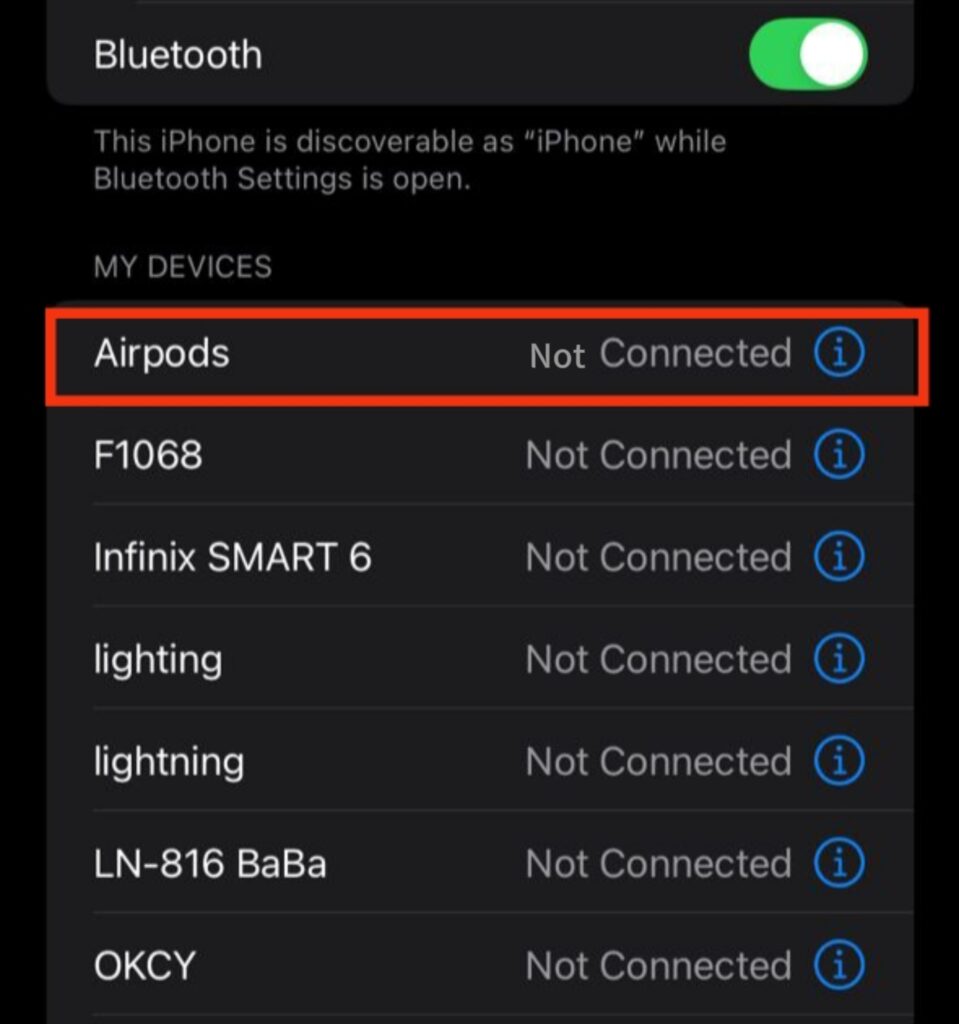Open info for Airpods

838,353
